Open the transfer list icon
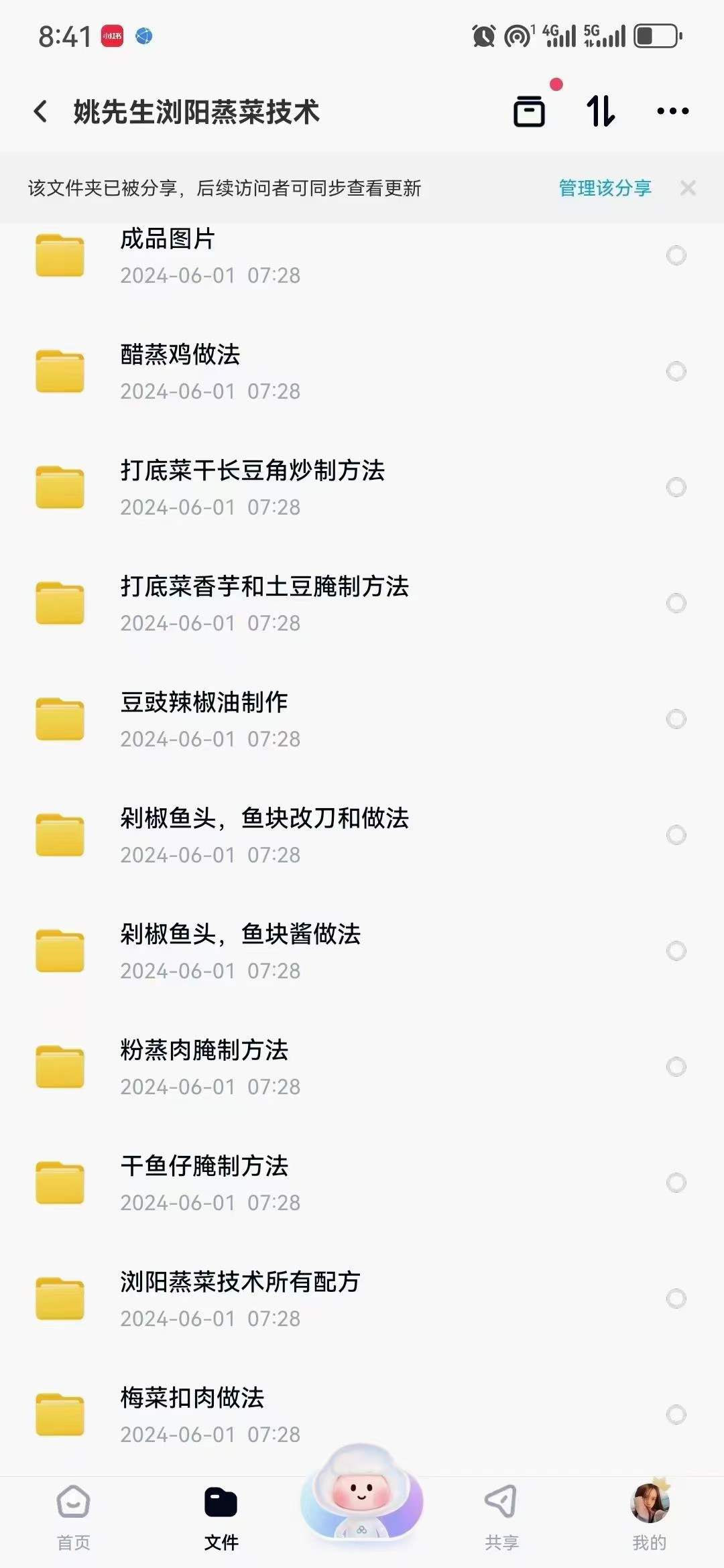This screenshot has height=1568, width=724. tap(599, 111)
